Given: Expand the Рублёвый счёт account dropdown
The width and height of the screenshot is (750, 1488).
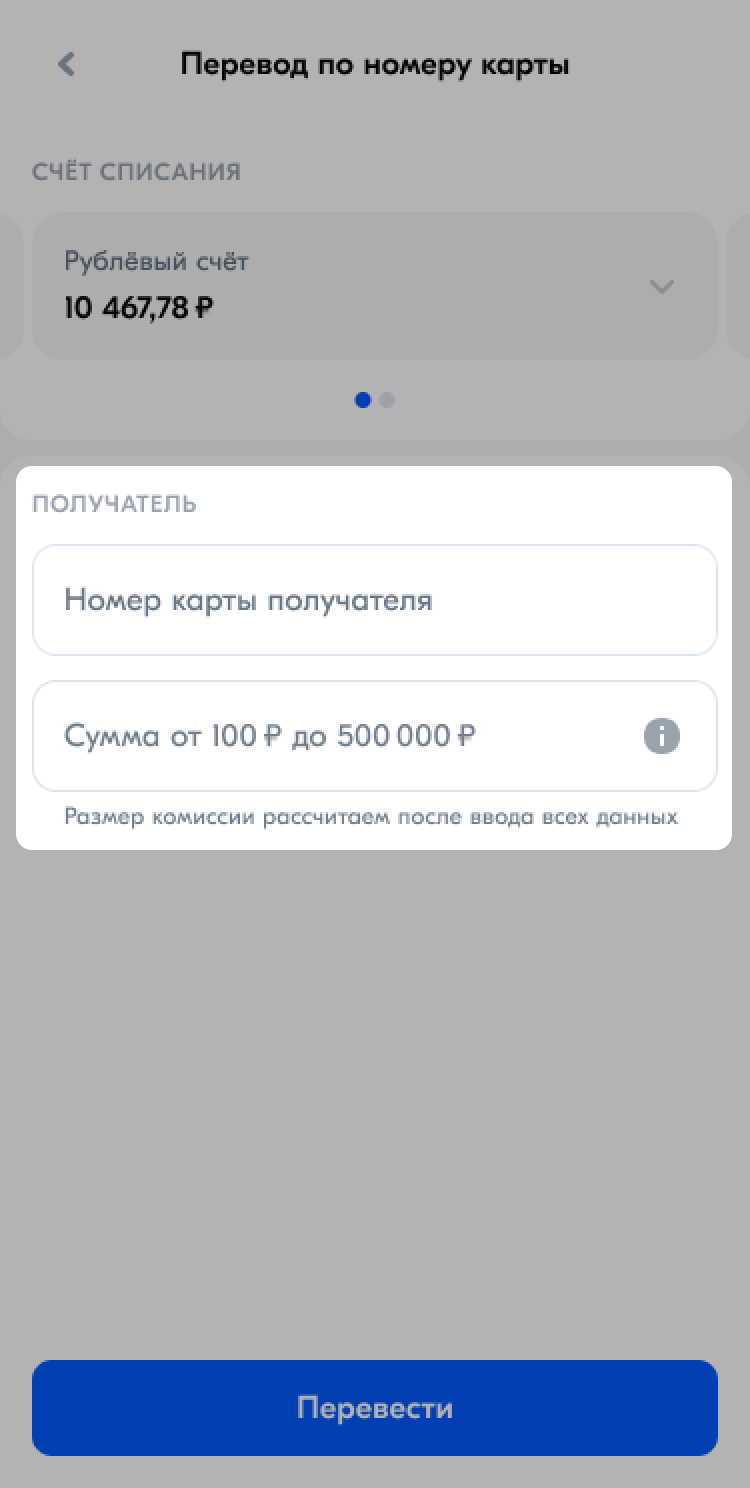Looking at the screenshot, I should pos(661,287).
